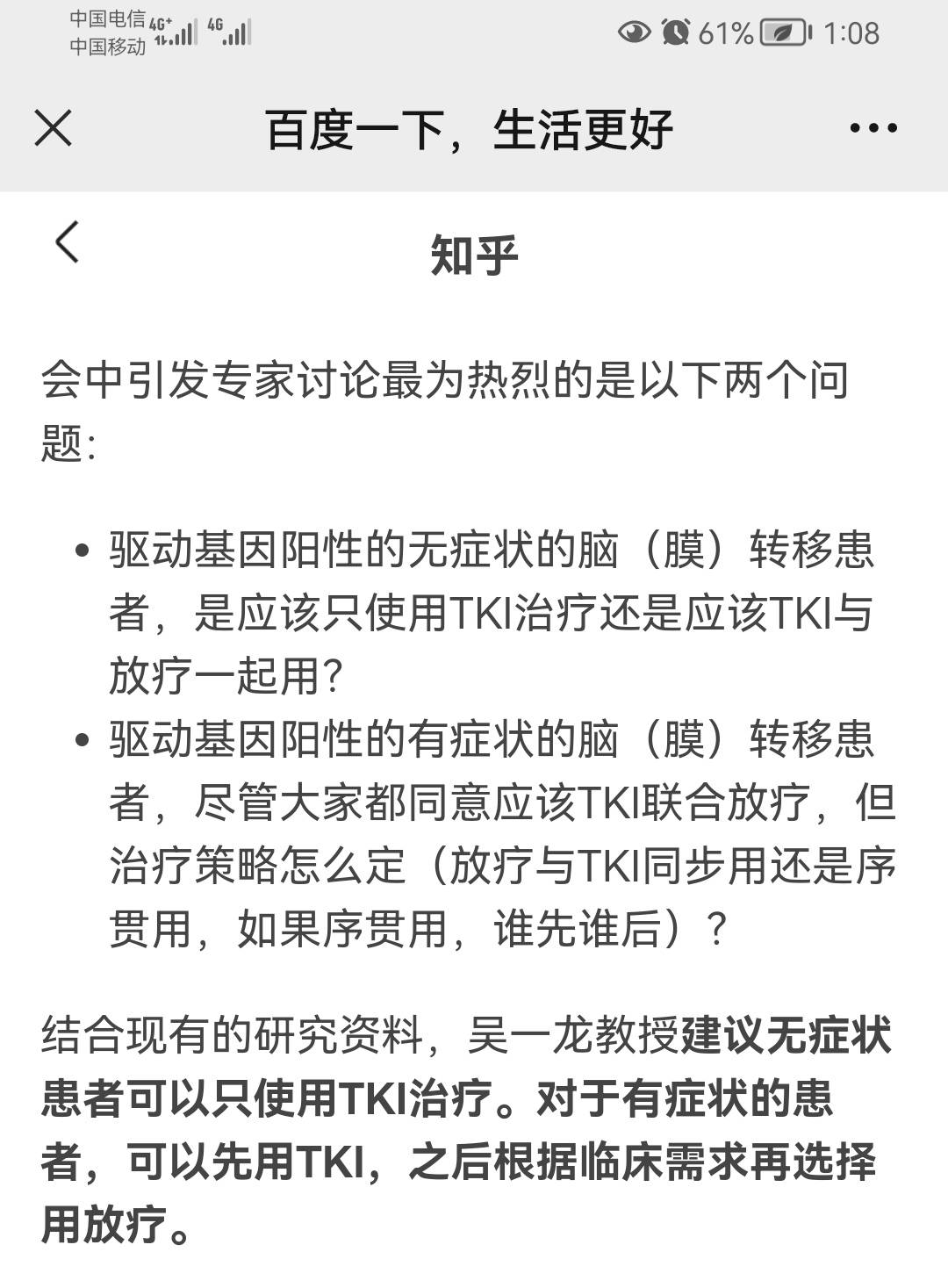Image resolution: width=948 pixels, height=1288 pixels.
Task: Tap the second bullet about 有症状 patients
Action: point(483,834)
